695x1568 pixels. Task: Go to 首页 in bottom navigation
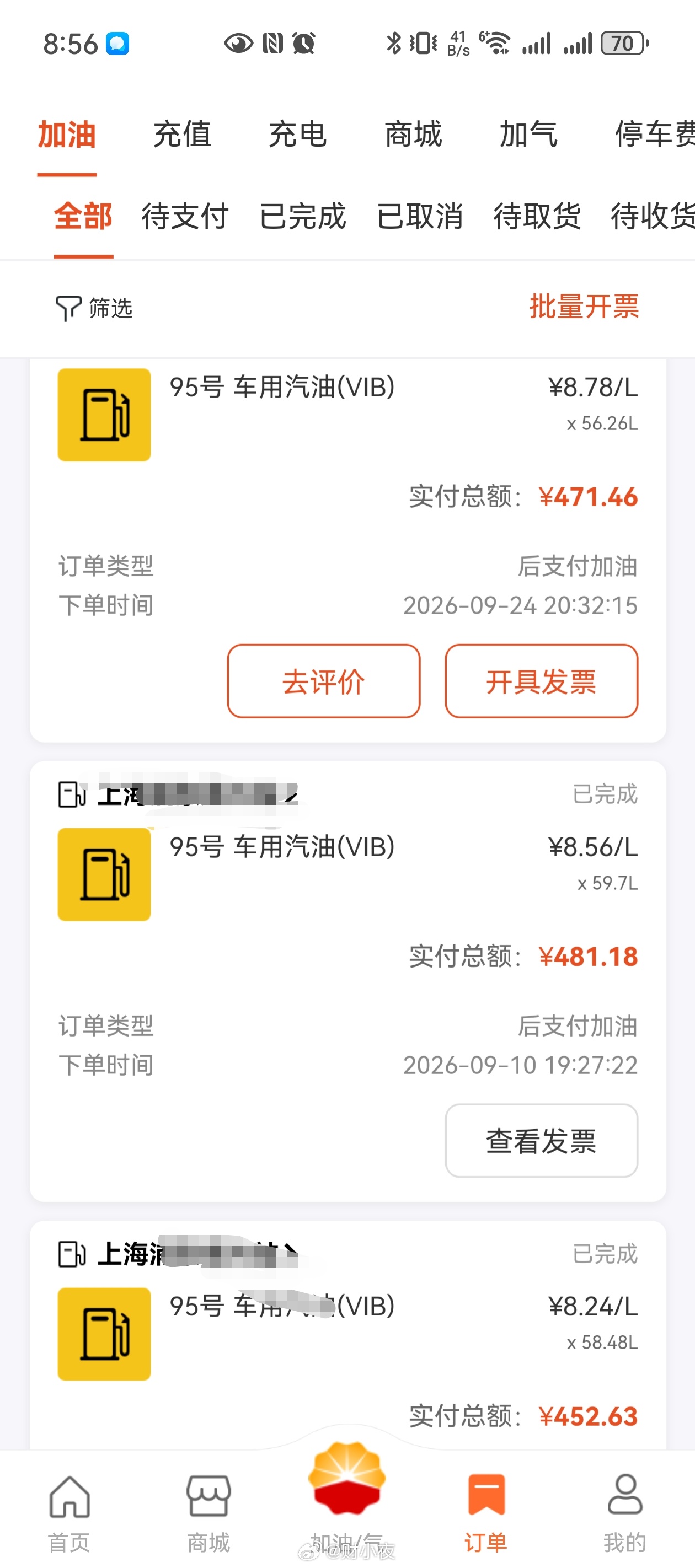69,1515
